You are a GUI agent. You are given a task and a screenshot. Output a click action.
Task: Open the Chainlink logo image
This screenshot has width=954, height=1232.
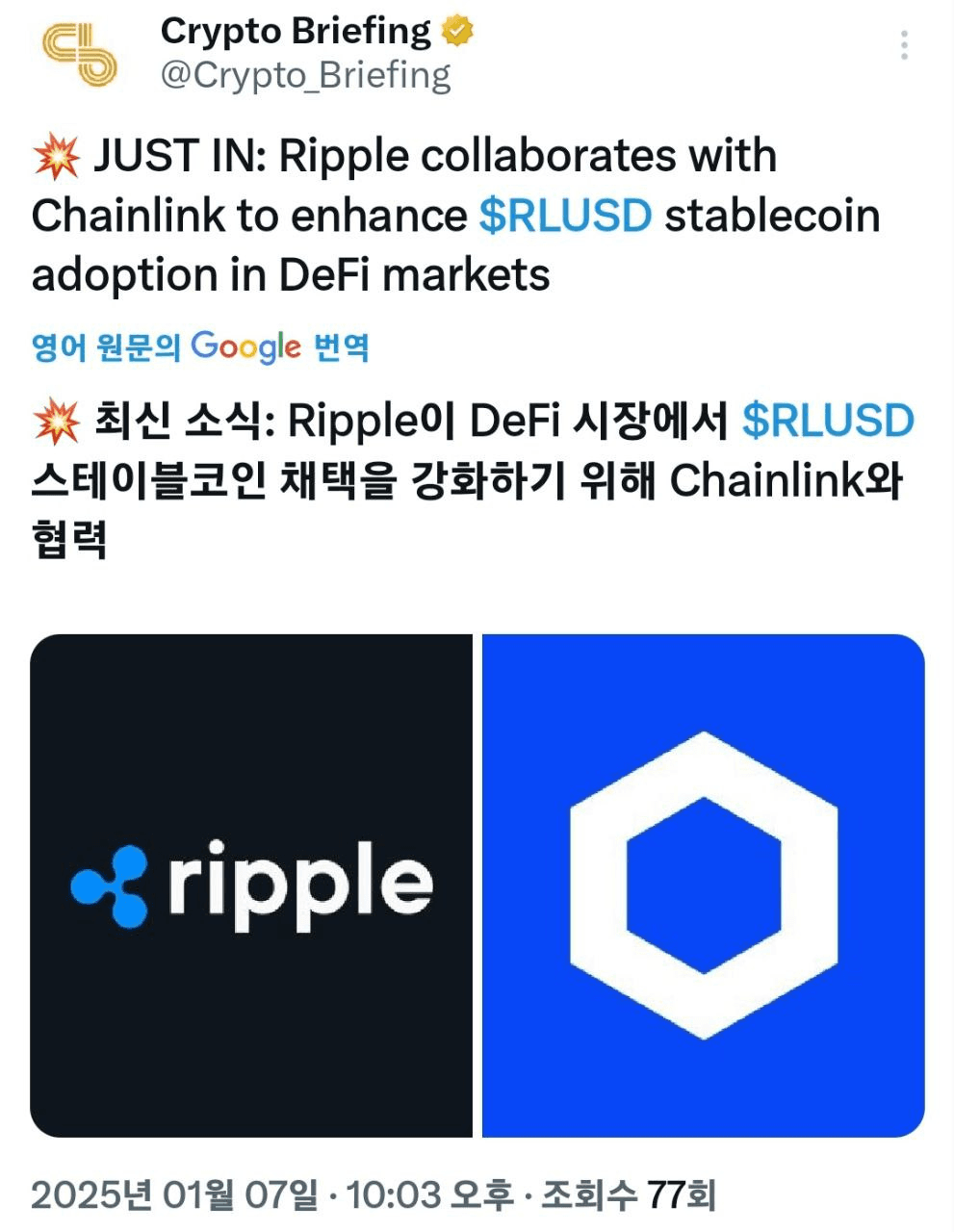(x=703, y=885)
